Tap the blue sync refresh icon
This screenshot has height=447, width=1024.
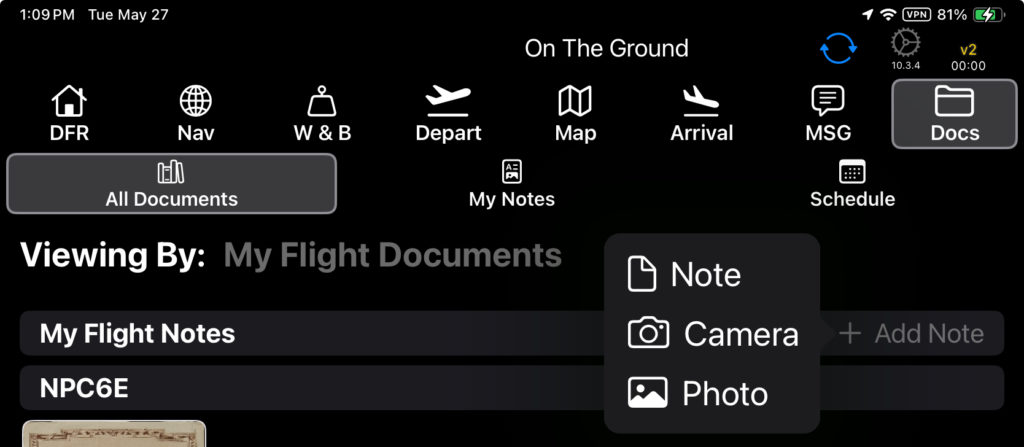(x=837, y=48)
